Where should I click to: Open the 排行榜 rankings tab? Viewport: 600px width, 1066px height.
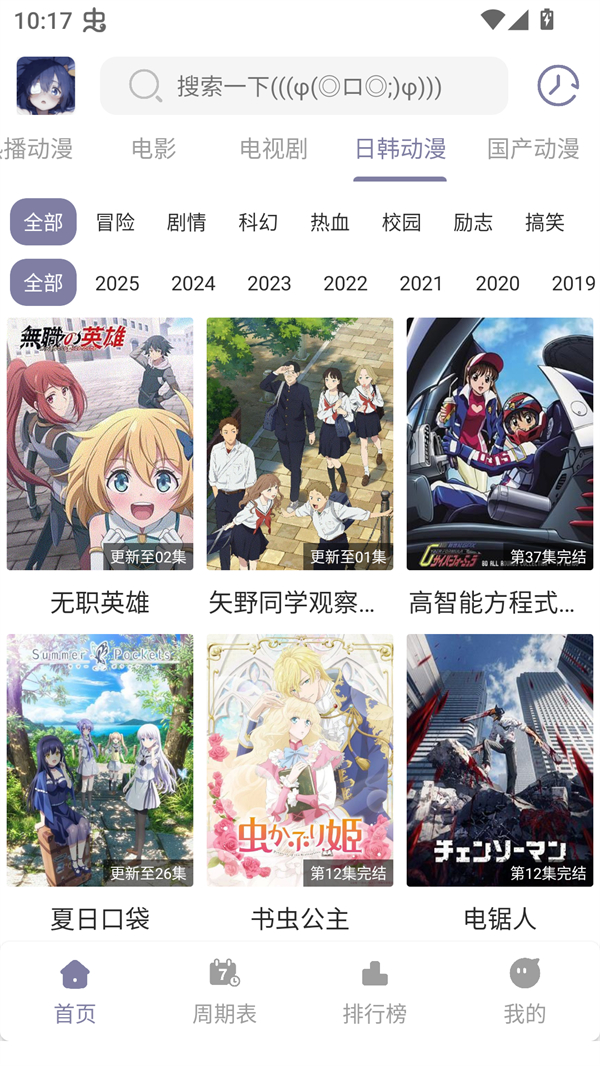(375, 991)
